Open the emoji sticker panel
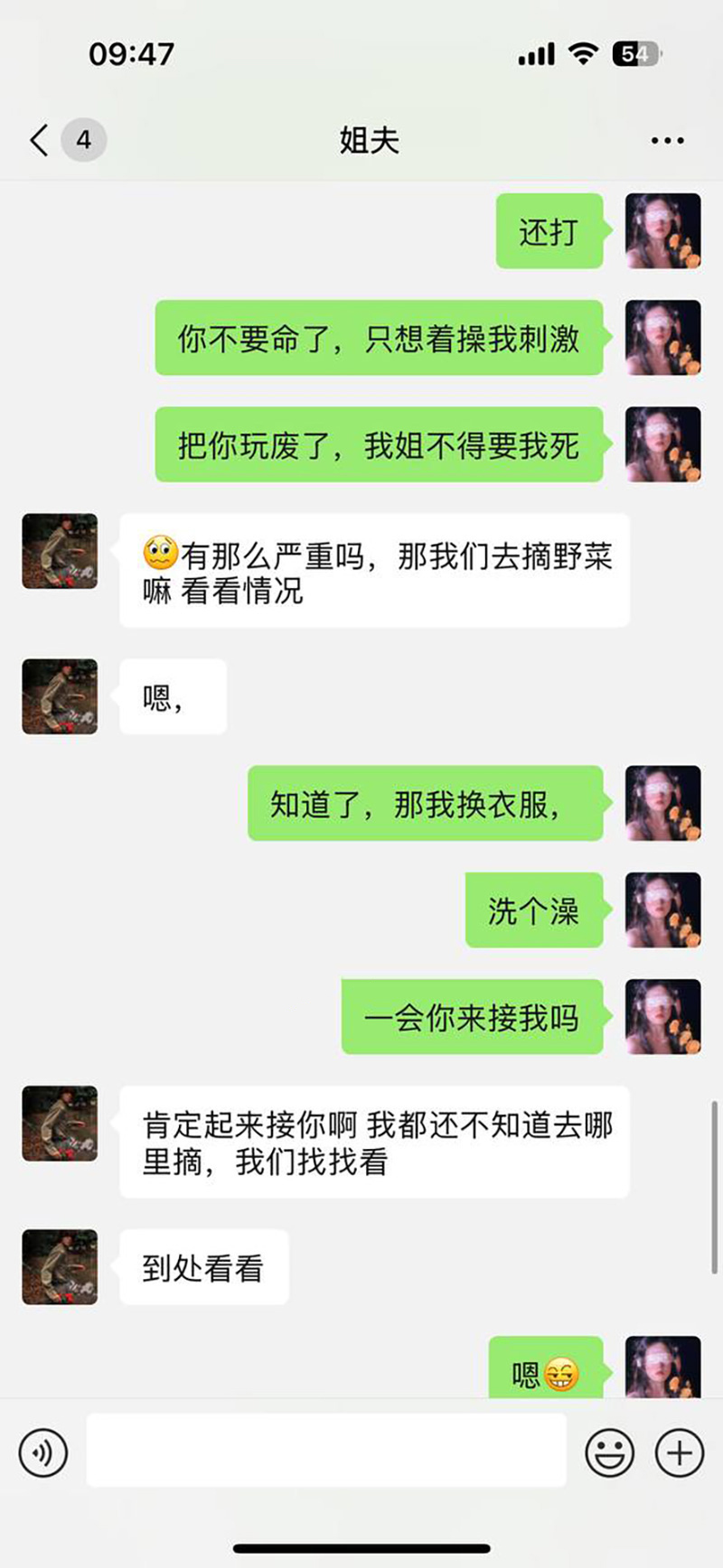 click(x=609, y=1453)
